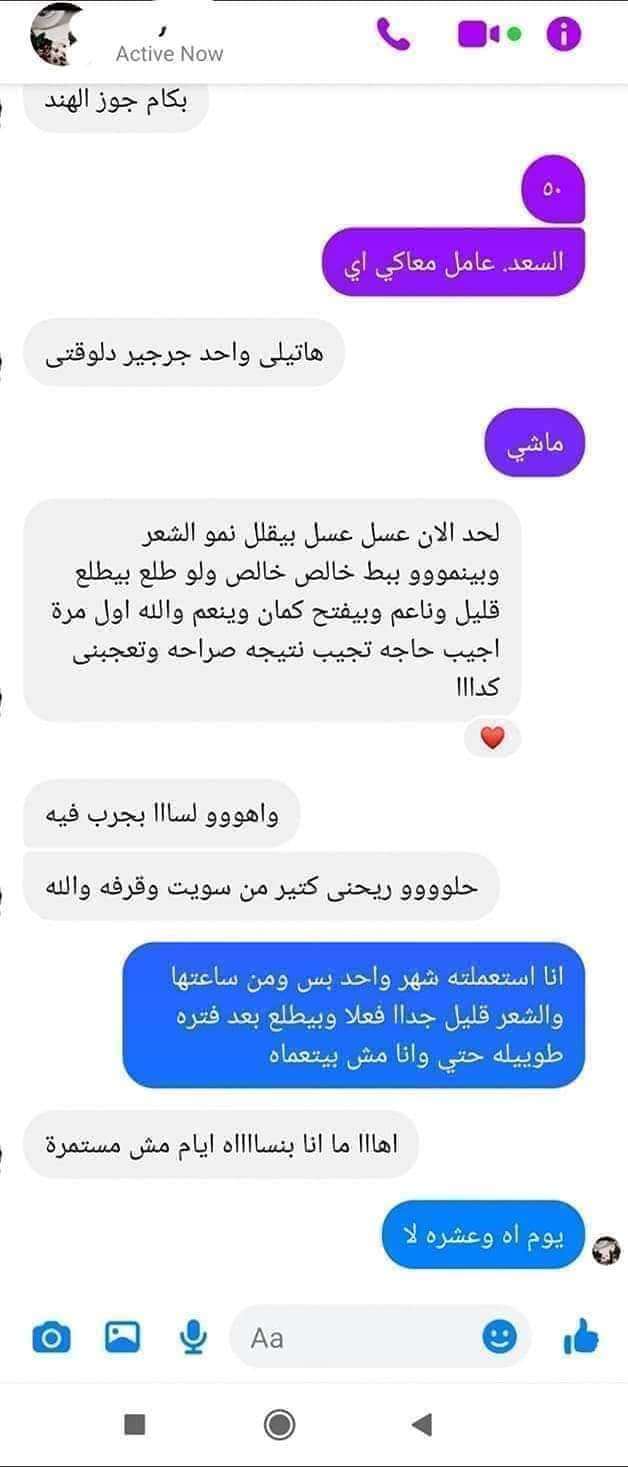Open the contact's profile picture
Image resolution: width=628 pixels, height=1467 pixels.
[56, 37]
